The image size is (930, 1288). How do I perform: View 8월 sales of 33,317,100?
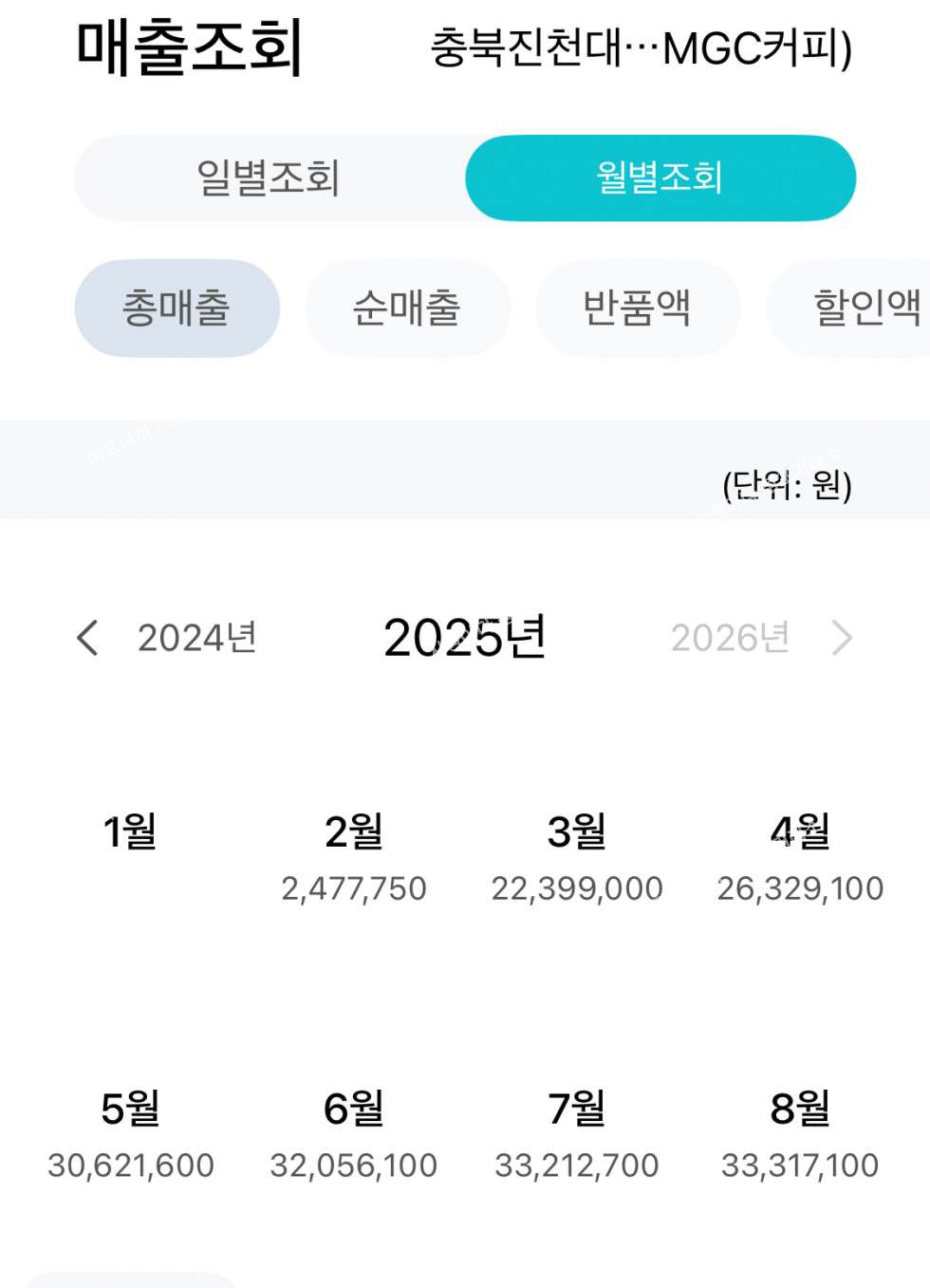pyautogui.click(x=800, y=1134)
